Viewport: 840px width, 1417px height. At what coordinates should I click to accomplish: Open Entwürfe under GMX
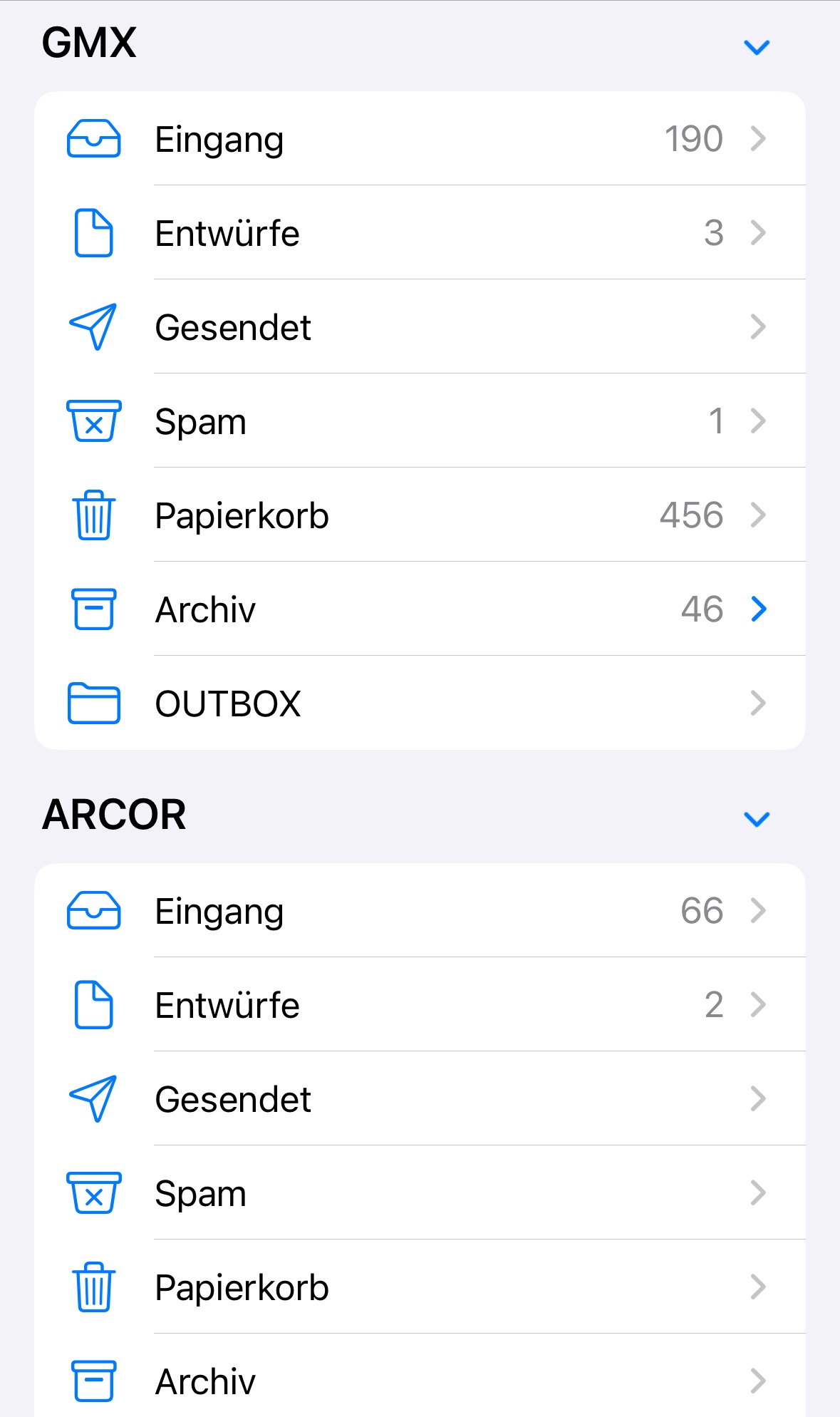point(419,233)
